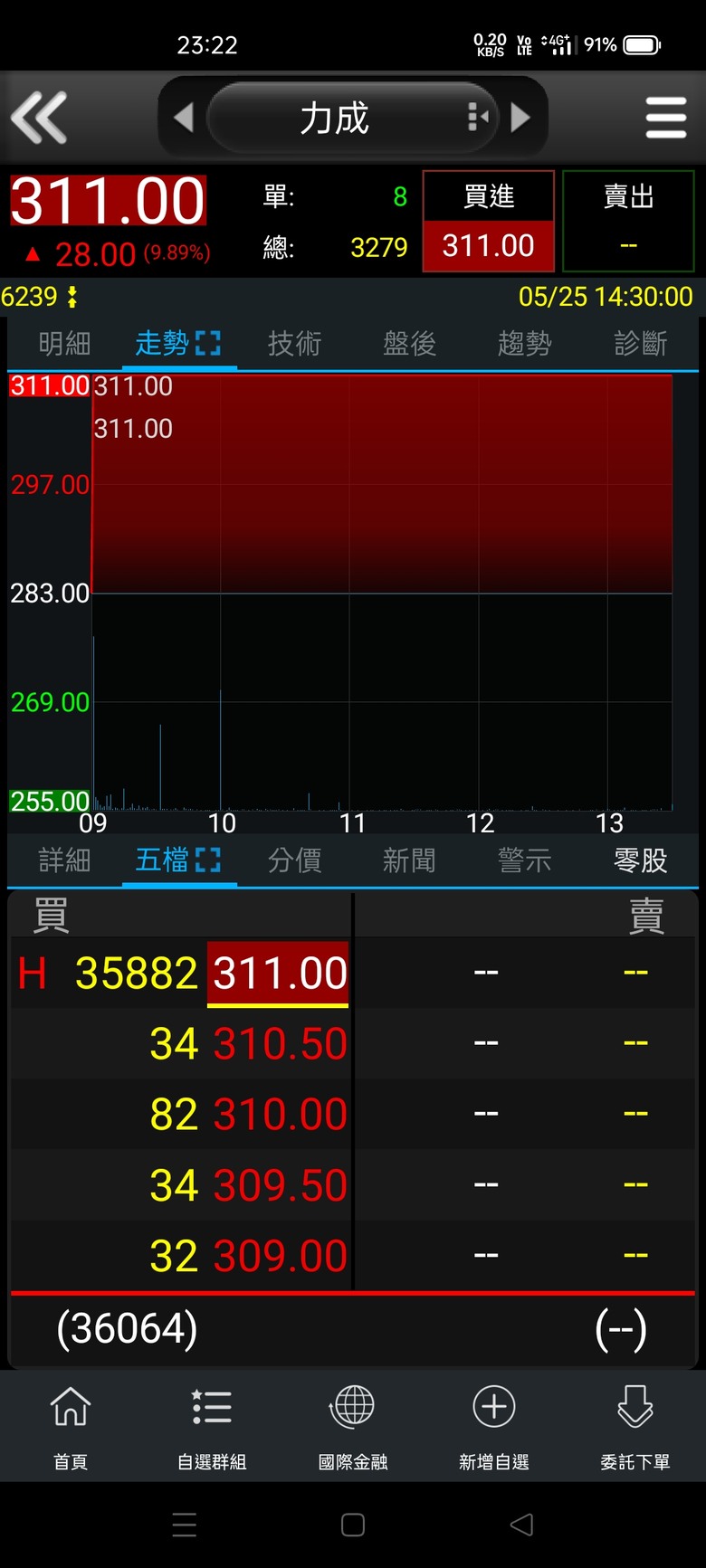This screenshot has width=706, height=1568.
Task: View the 新聞 tab
Action: tap(409, 860)
